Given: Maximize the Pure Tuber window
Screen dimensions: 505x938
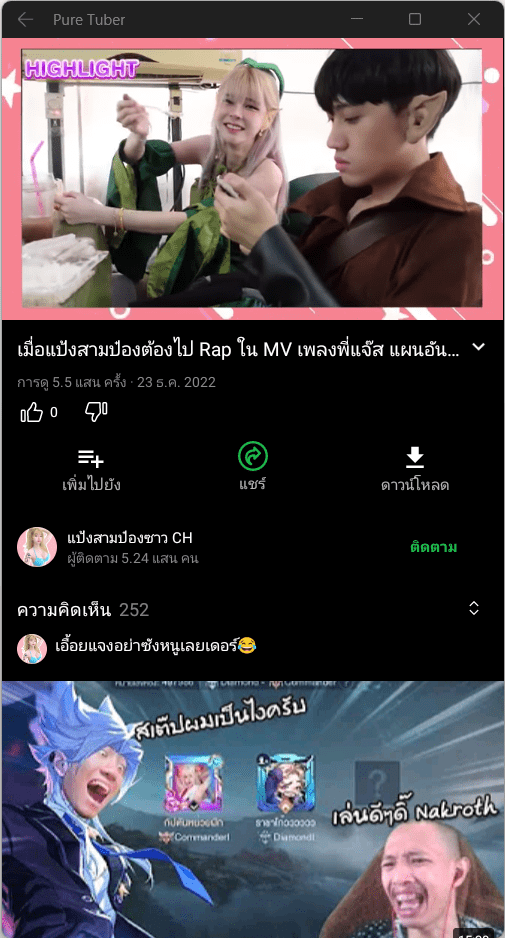Looking at the screenshot, I should tap(415, 20).
